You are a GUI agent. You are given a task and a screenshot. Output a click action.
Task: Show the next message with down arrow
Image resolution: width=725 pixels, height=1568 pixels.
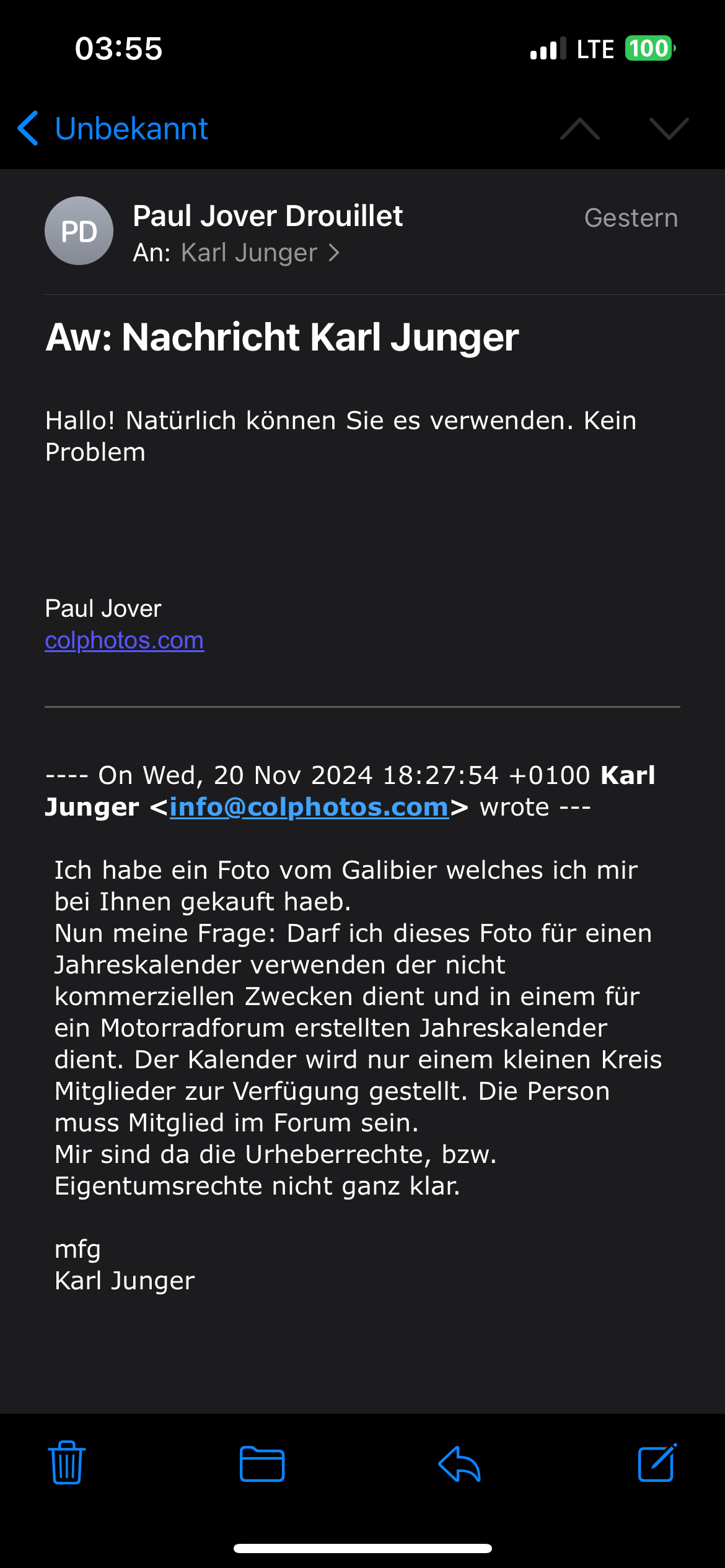pyautogui.click(x=669, y=129)
